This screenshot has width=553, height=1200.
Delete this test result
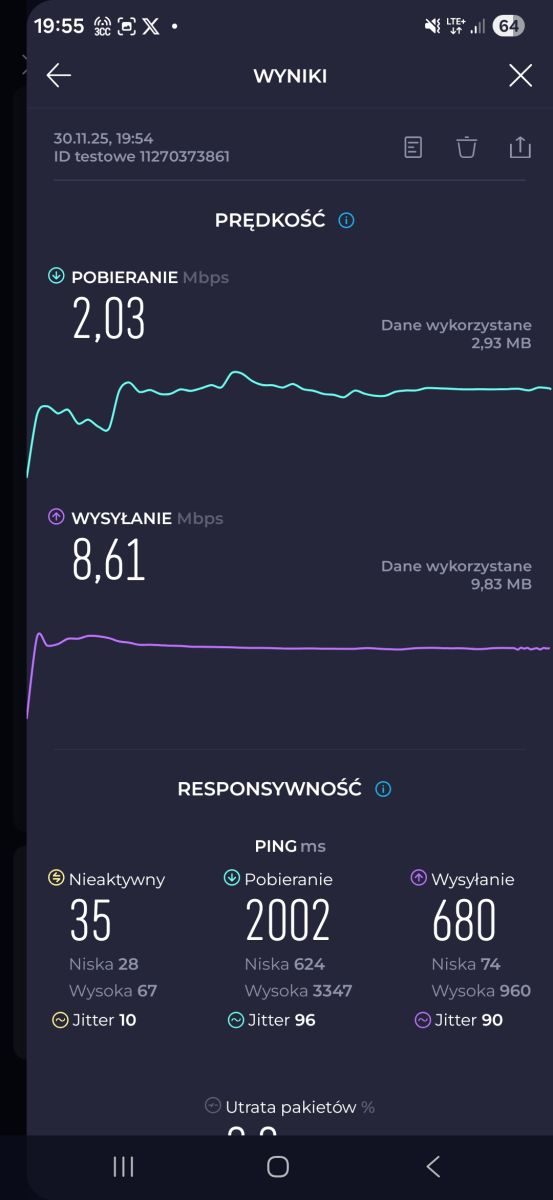pos(467,148)
